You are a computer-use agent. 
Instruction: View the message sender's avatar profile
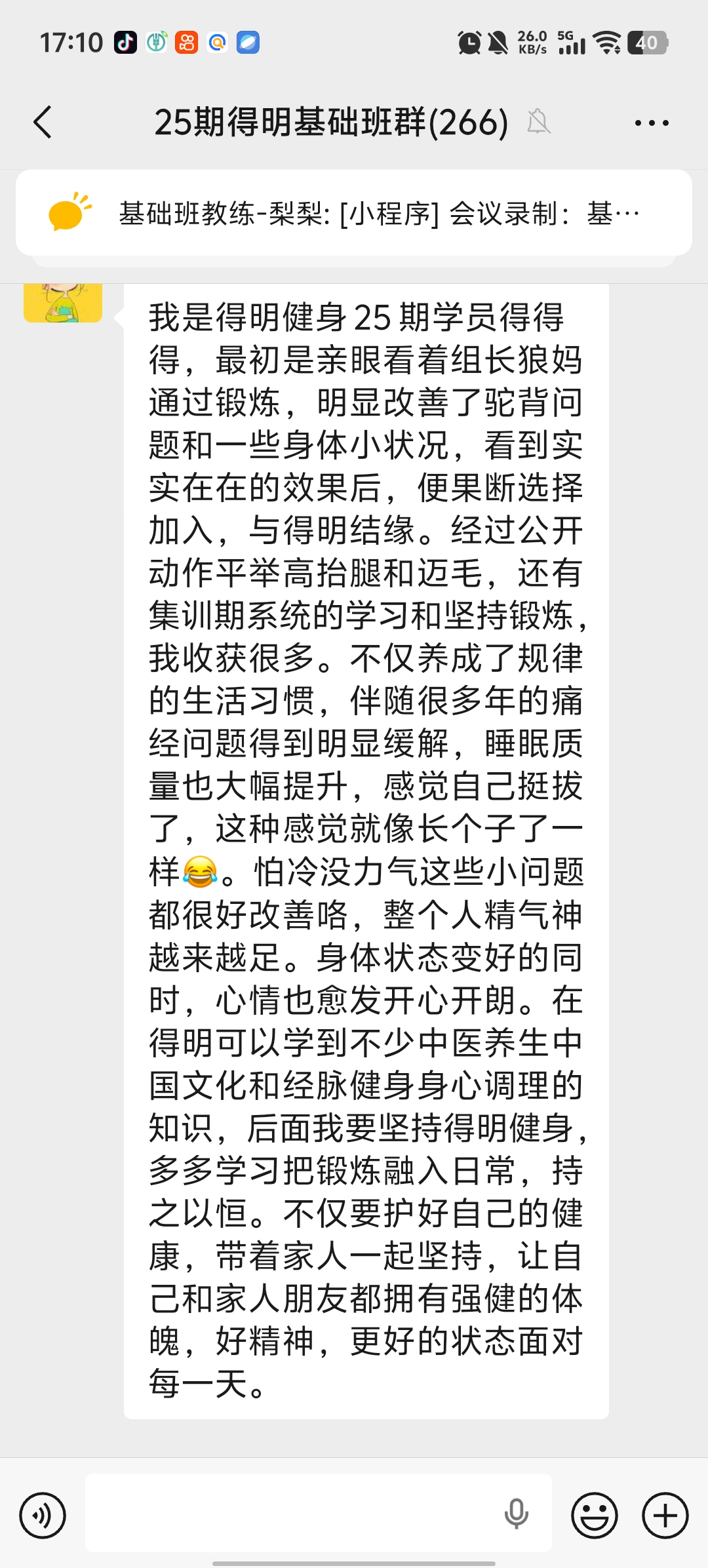tap(63, 302)
